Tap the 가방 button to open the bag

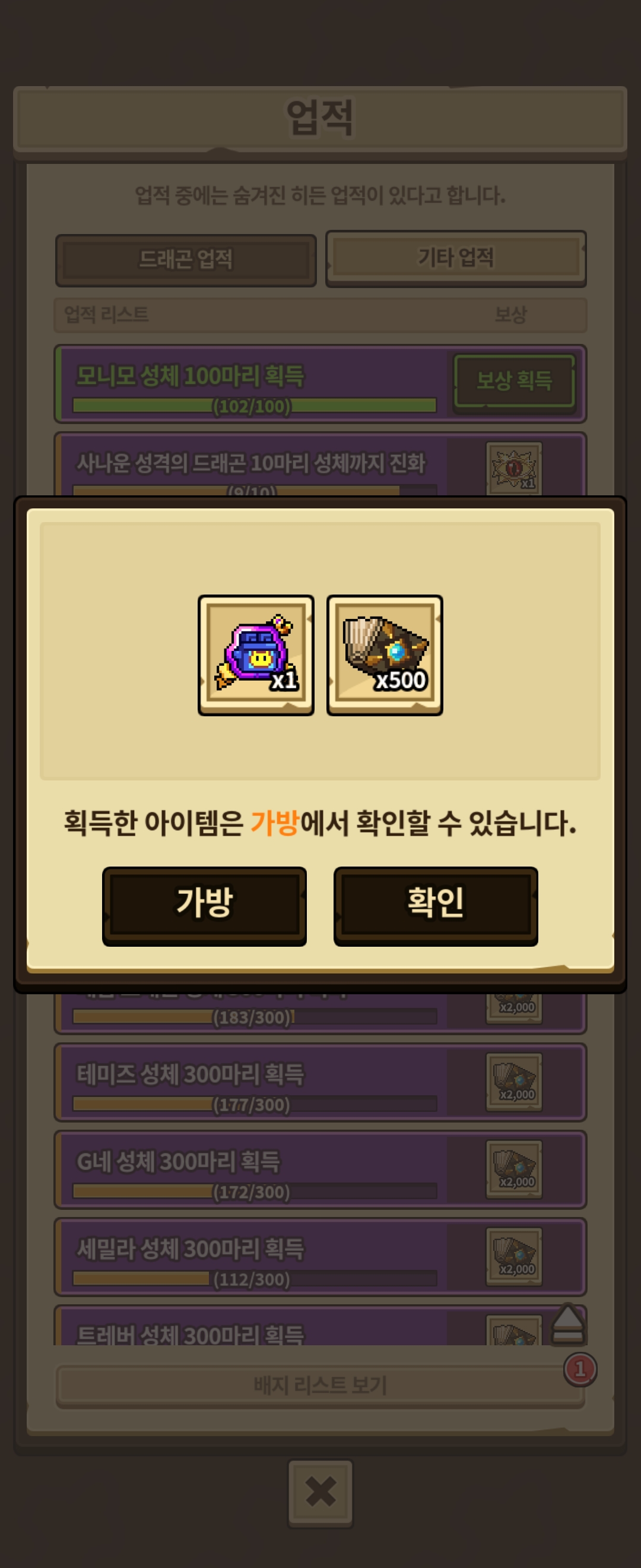click(204, 905)
